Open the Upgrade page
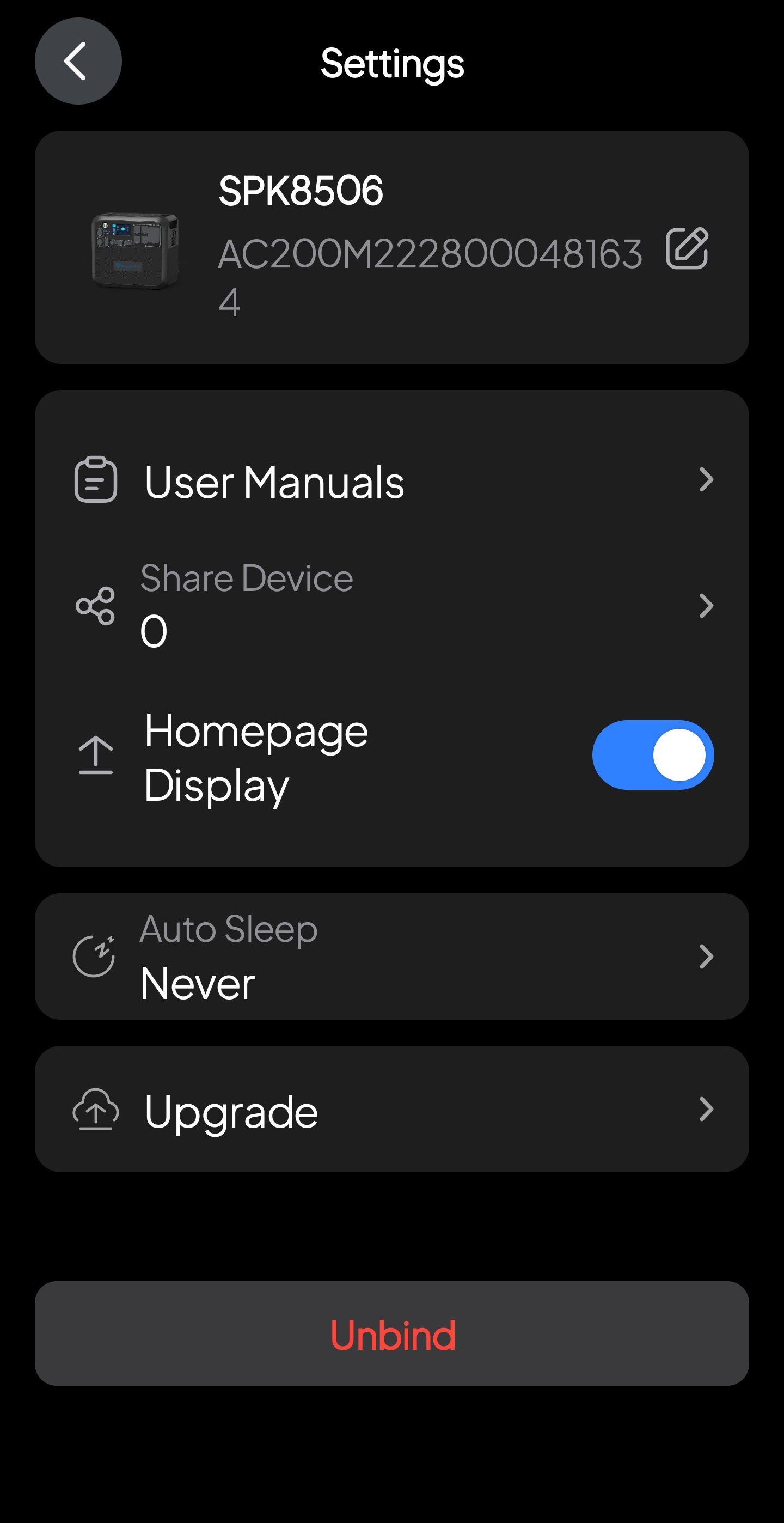 tap(391, 1109)
